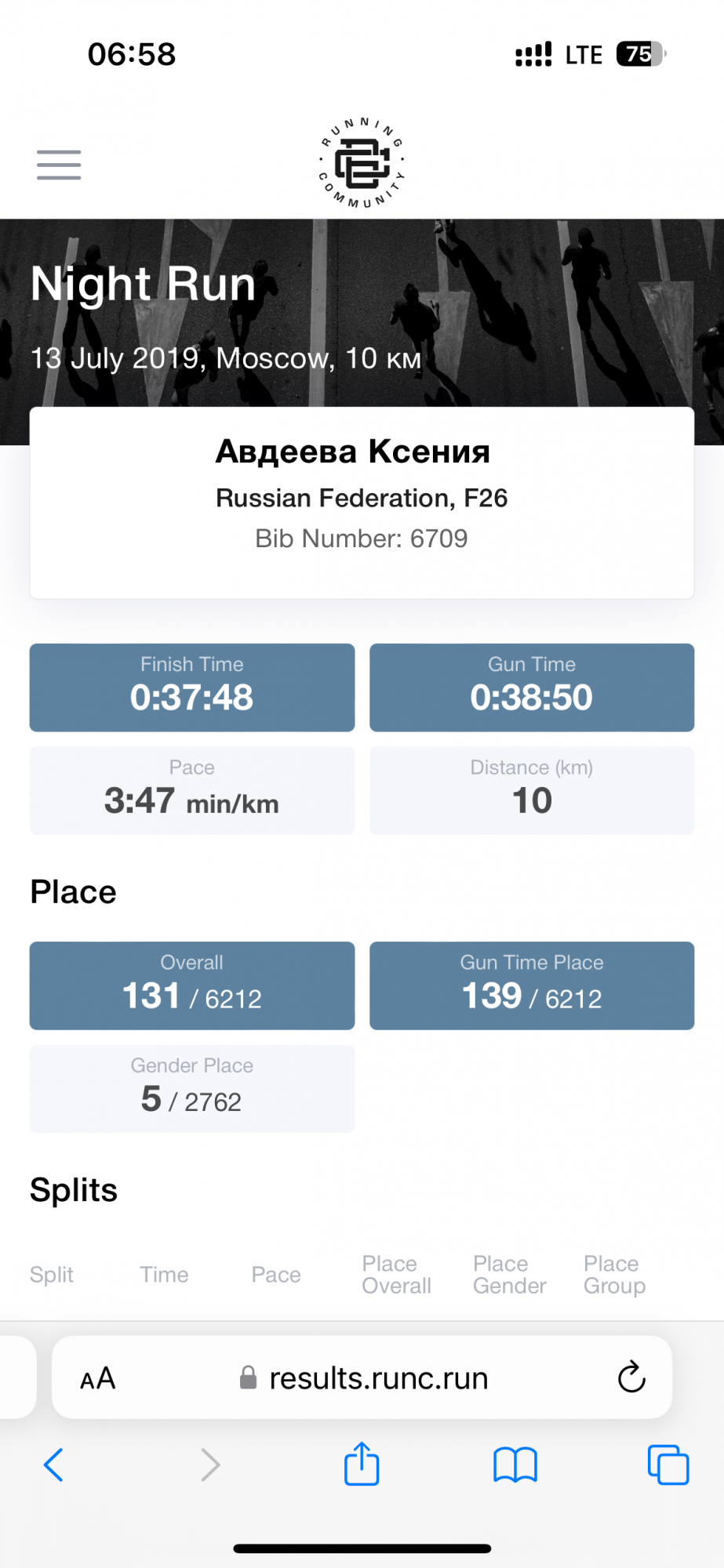
Task: Open the AA reader options
Action: (x=98, y=1378)
